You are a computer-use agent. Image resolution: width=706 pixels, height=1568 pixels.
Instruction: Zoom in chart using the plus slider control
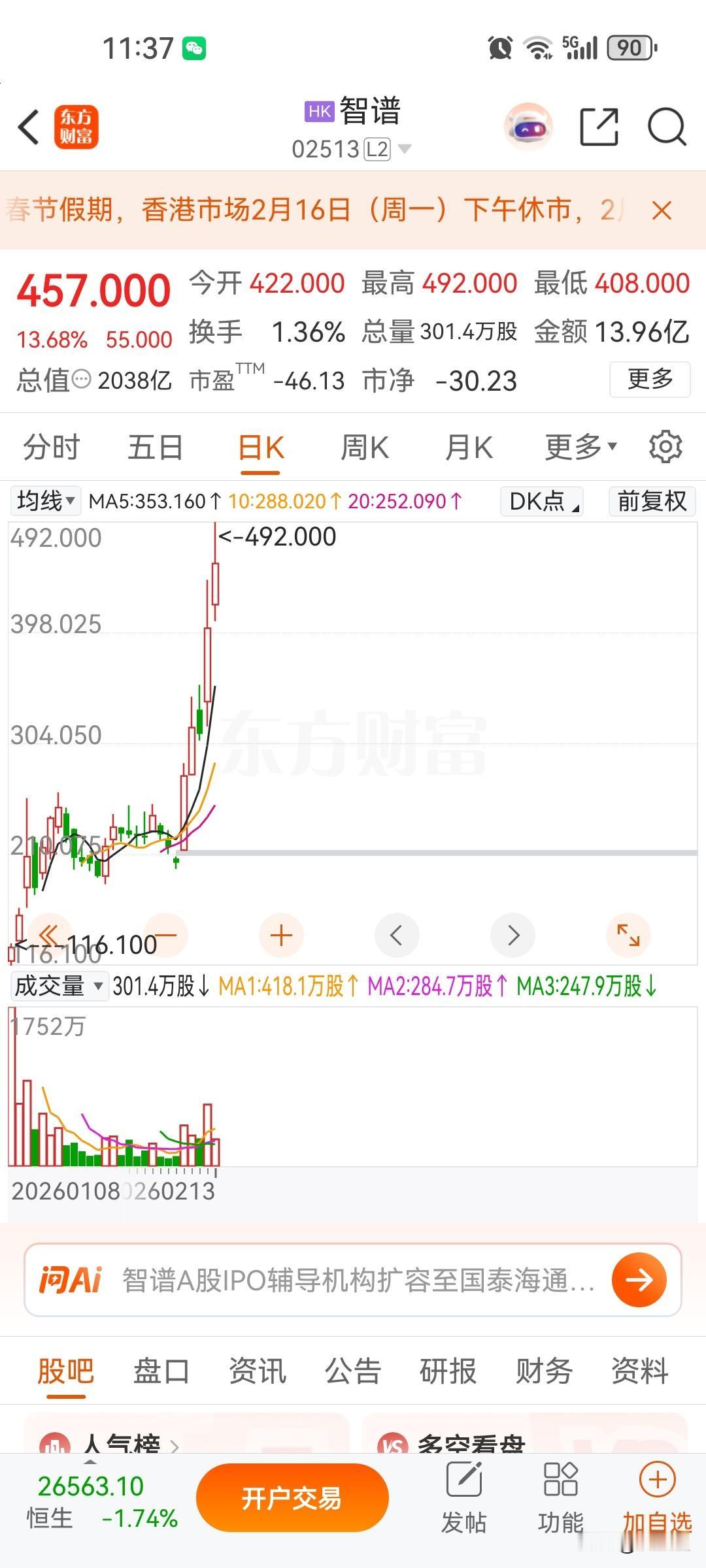280,936
